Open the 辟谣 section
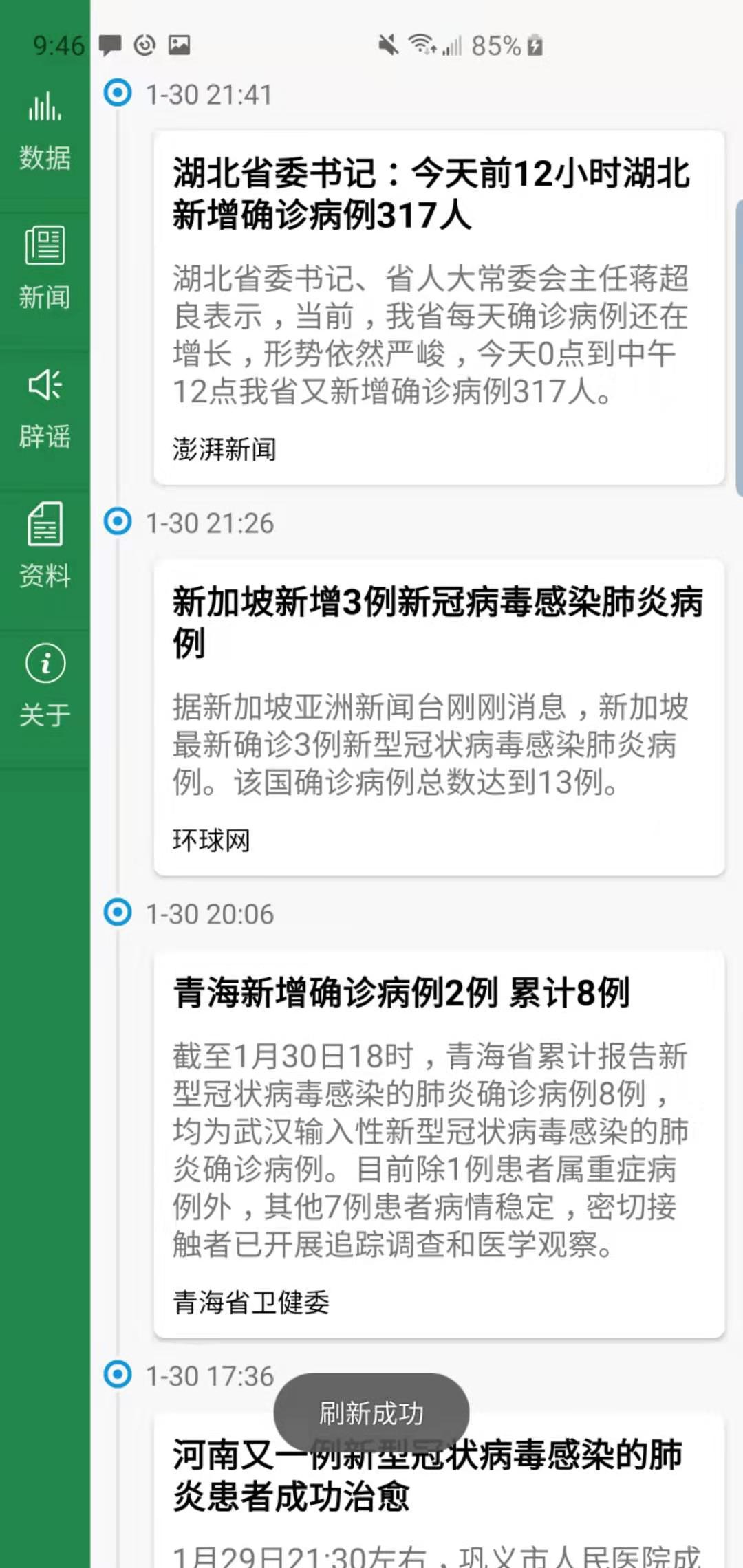 (45, 409)
